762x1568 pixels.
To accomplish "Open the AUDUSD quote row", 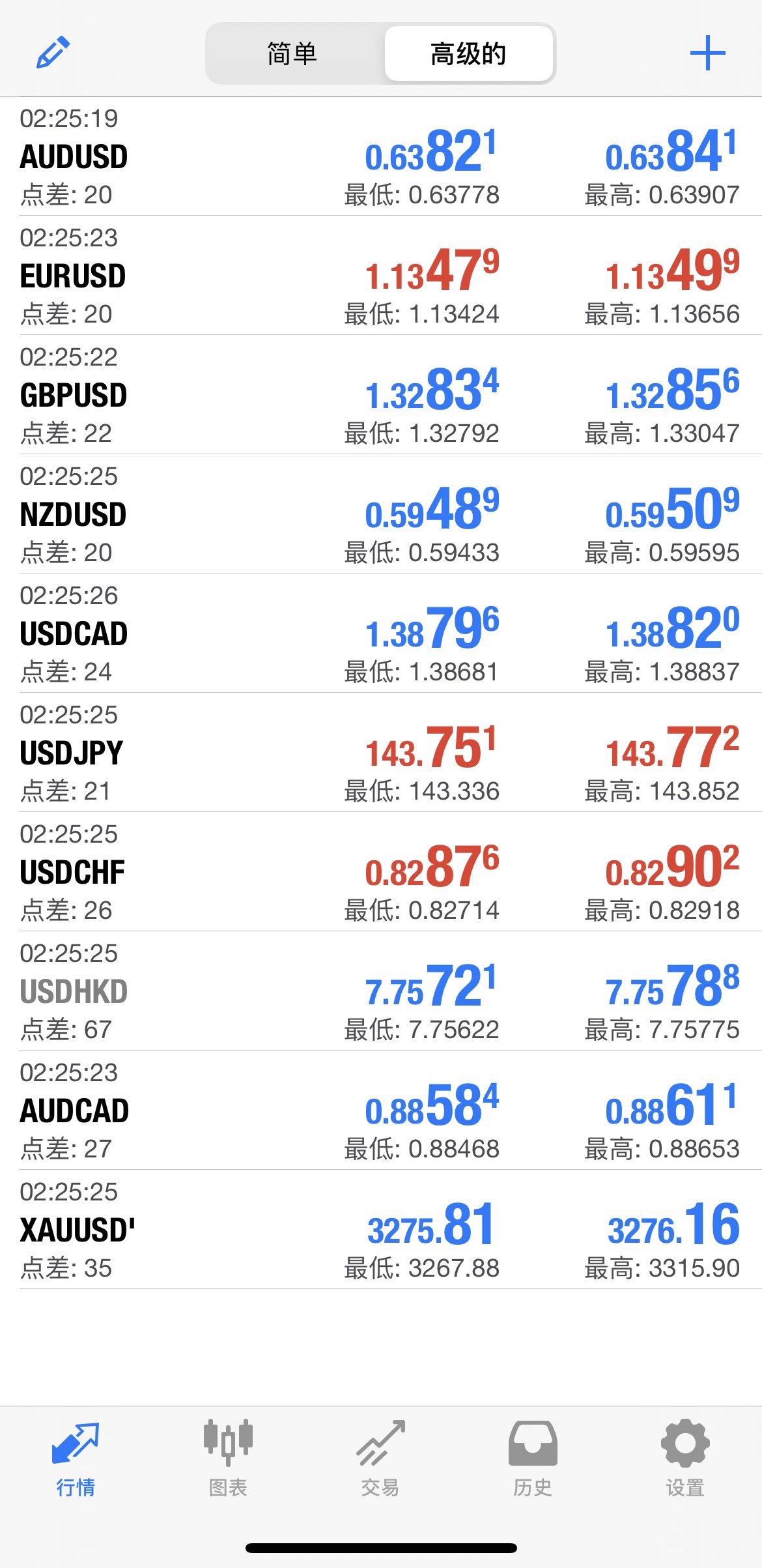I will coord(381,156).
